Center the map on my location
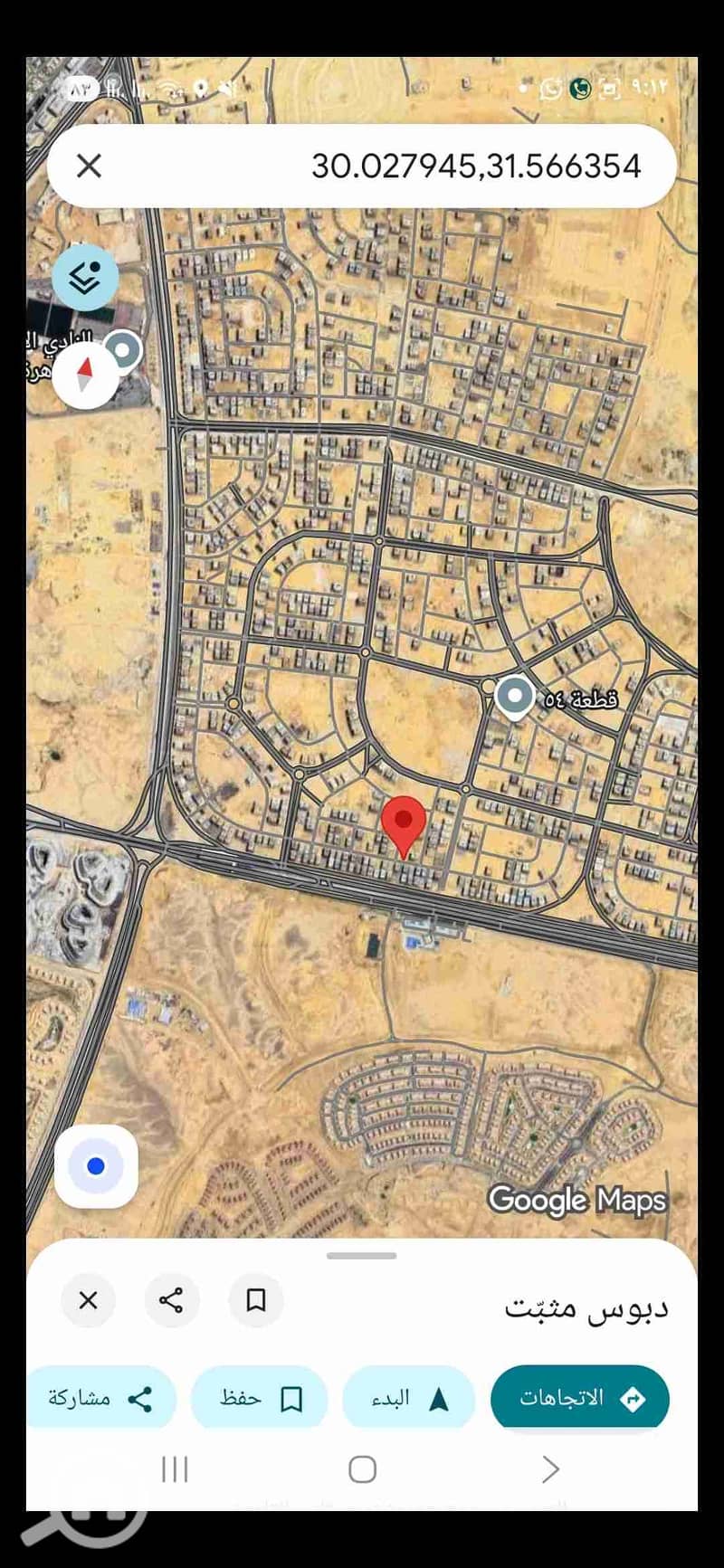 pyautogui.click(x=96, y=1166)
